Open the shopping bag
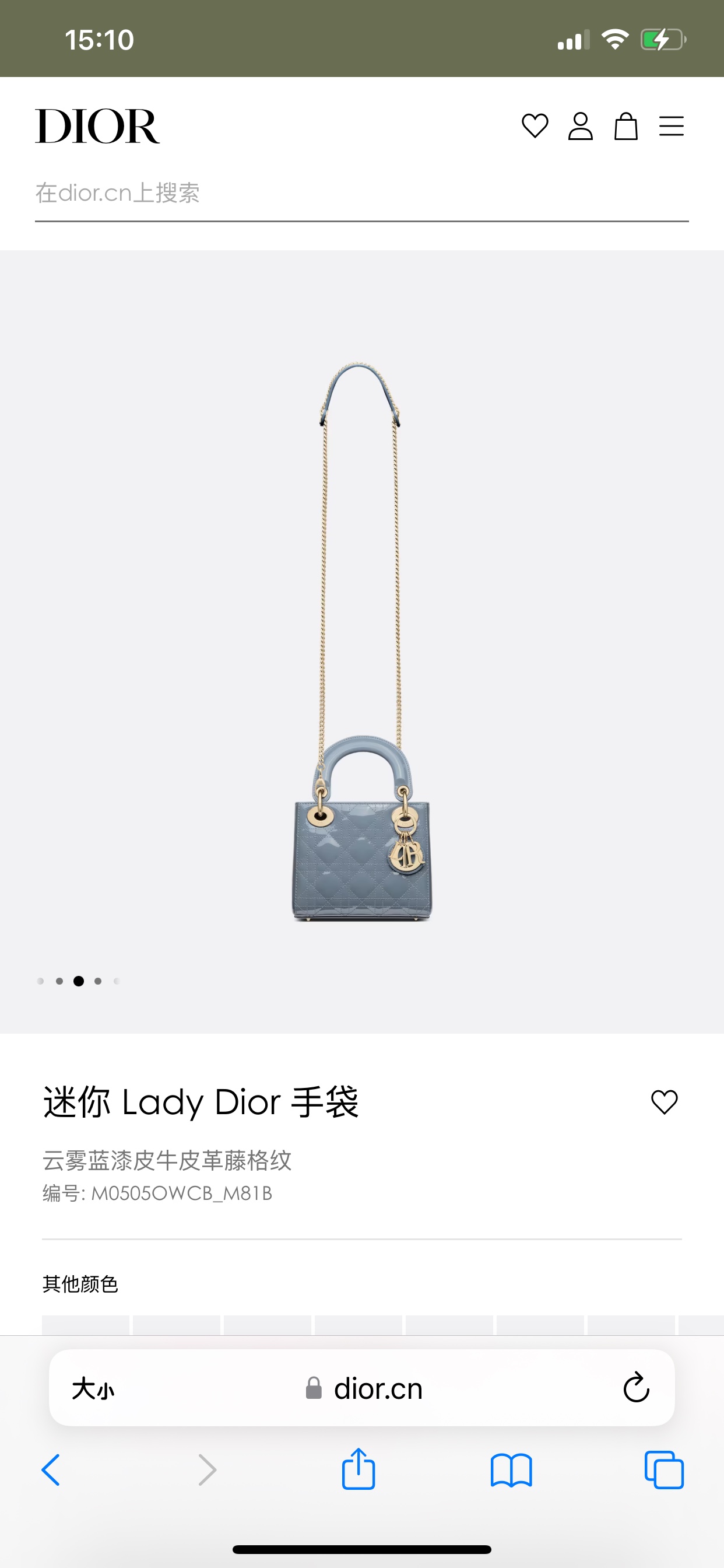The height and width of the screenshot is (1568, 724). point(625,126)
